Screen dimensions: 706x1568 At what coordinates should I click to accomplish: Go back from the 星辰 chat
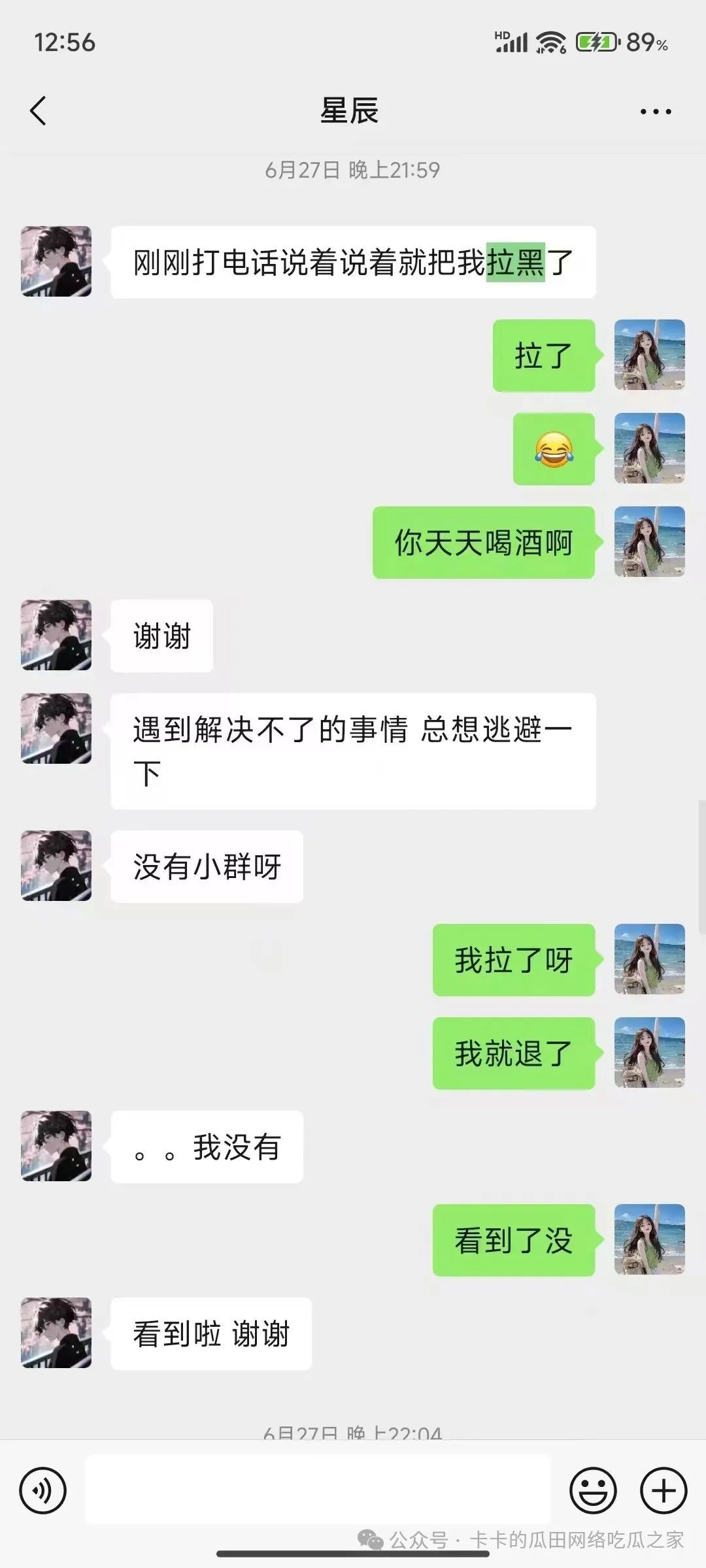point(39,110)
